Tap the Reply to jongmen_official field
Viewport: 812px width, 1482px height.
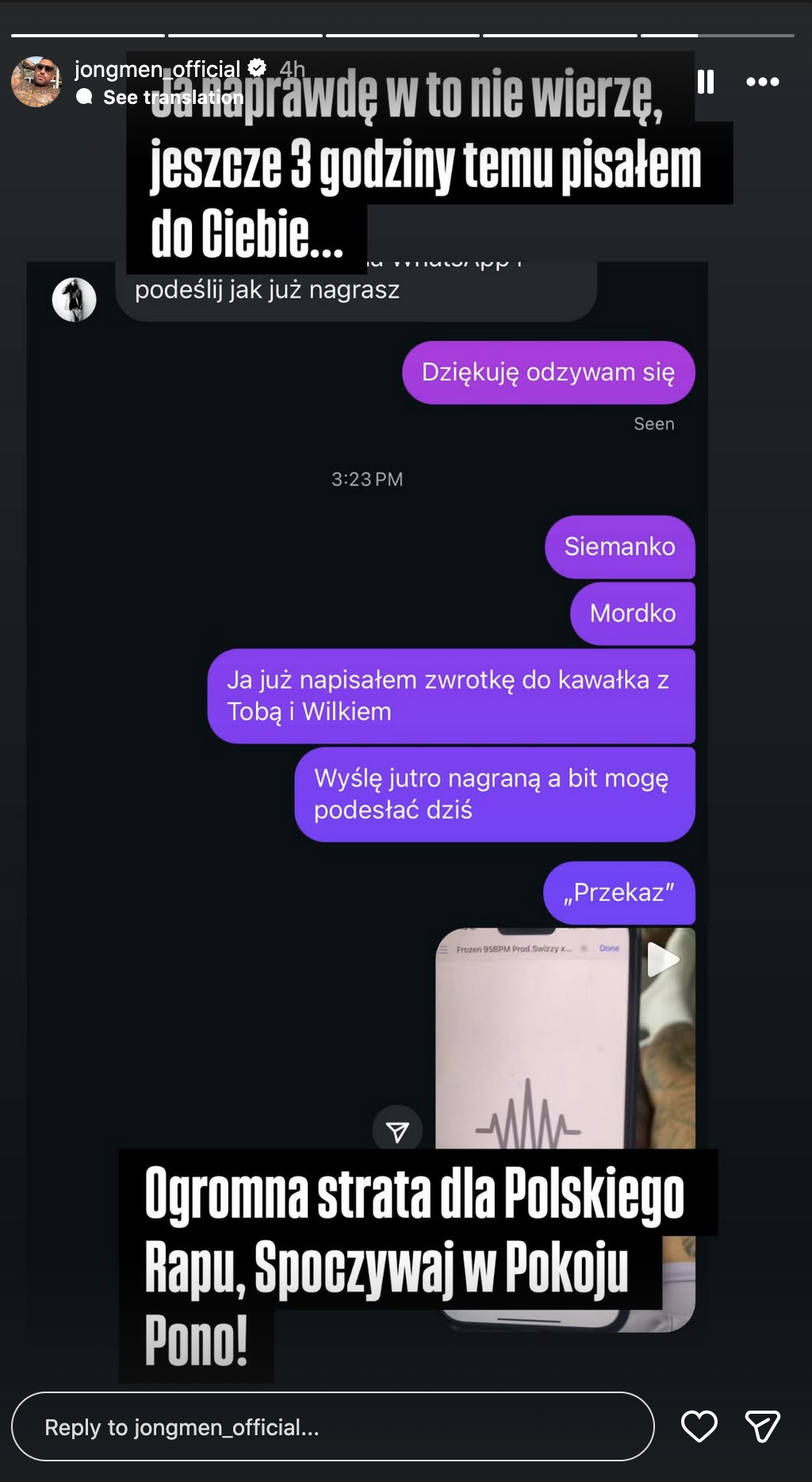(x=333, y=1427)
